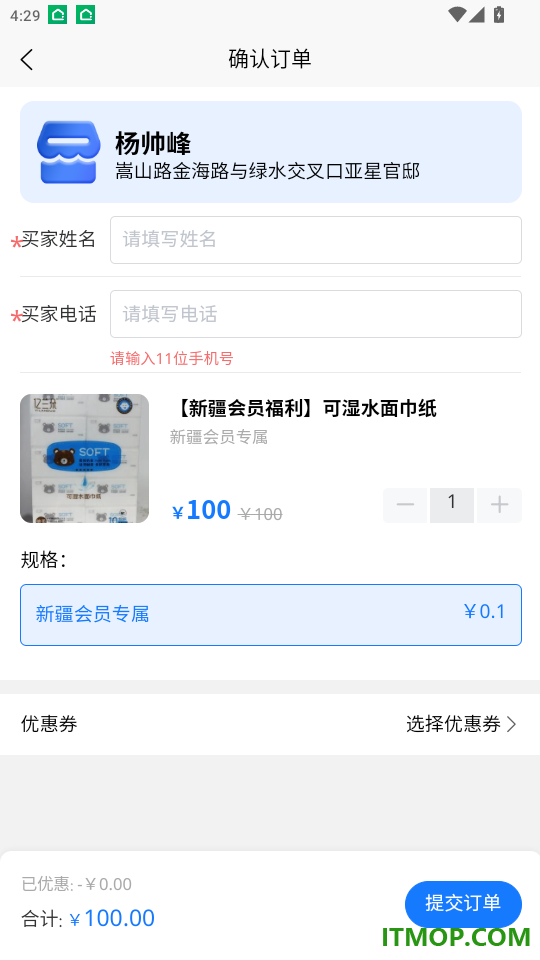This screenshot has width=540, height=960.
Task: View the 可湿水面巾纸 product image
Action: (84, 459)
